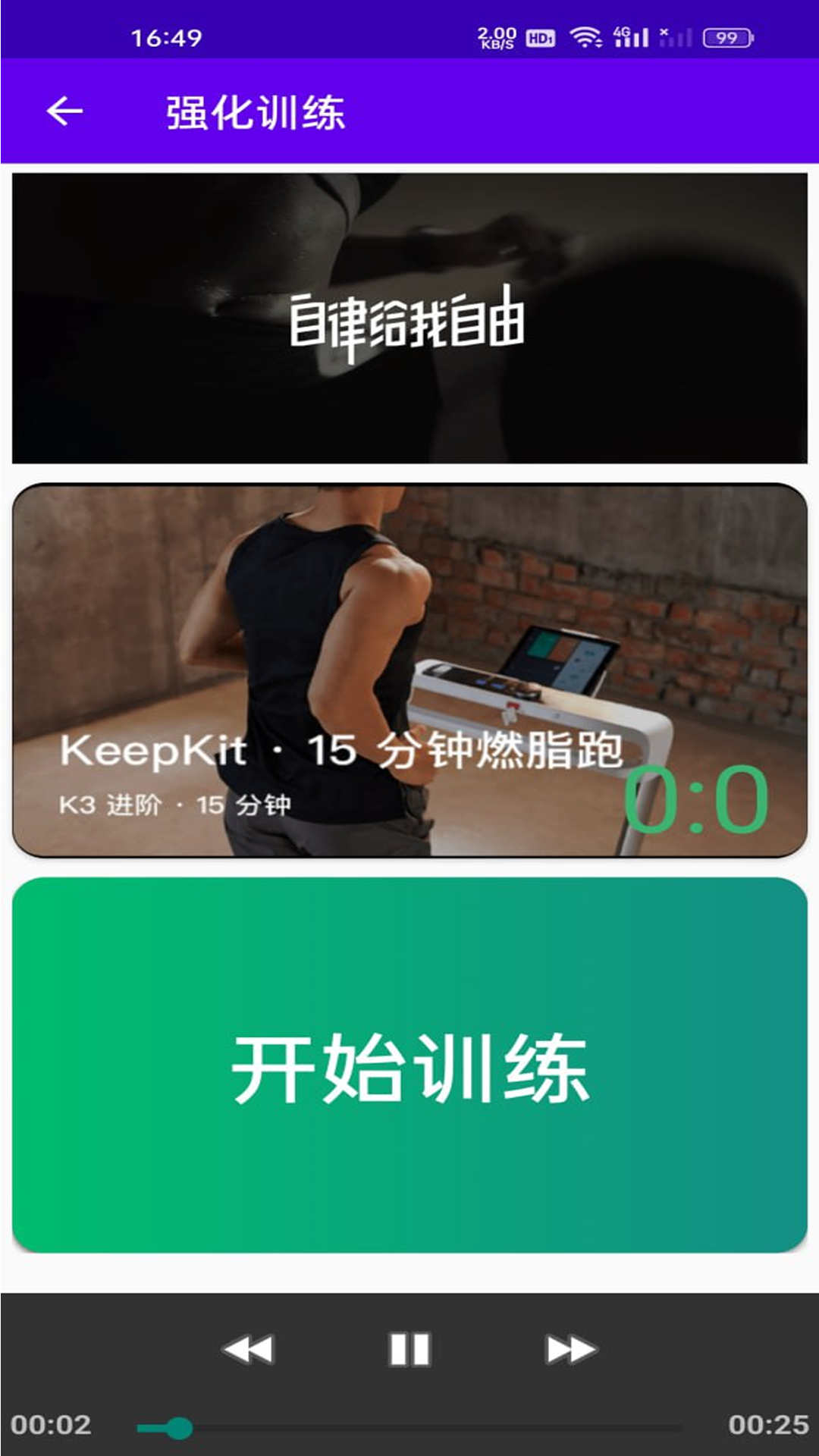Tap the playback progress seek bar

pos(409,1429)
